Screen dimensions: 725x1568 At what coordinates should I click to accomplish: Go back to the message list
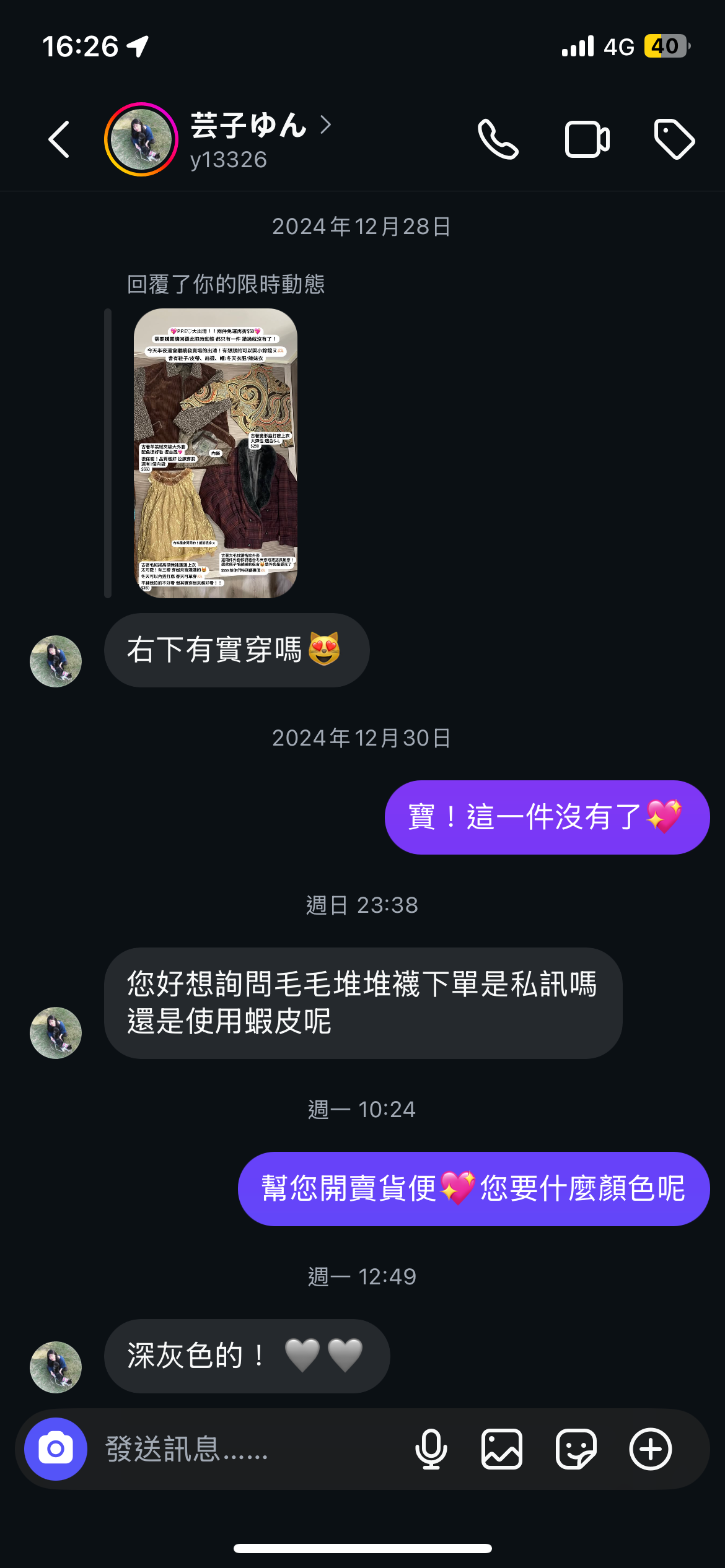59,140
